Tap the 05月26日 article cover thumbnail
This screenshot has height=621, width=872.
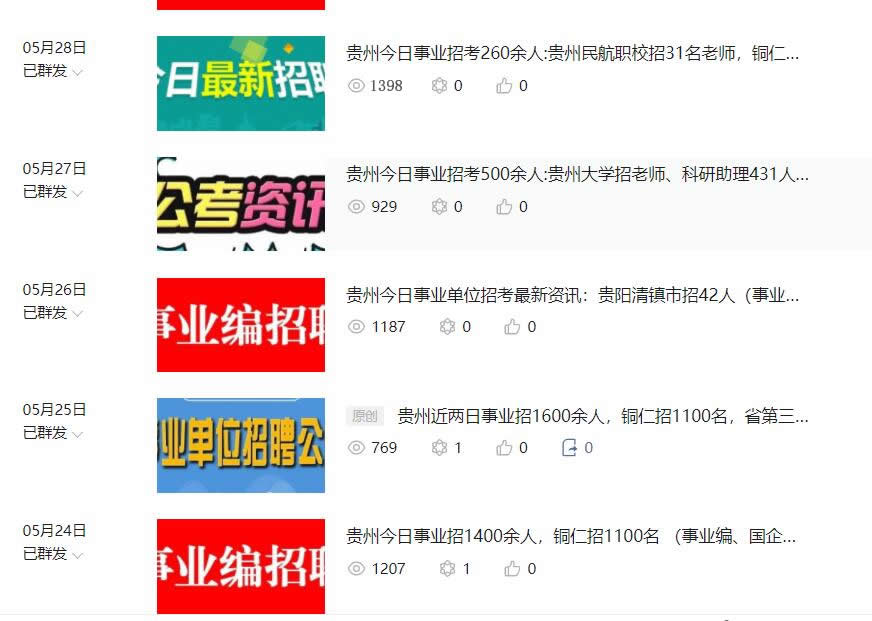[241, 325]
